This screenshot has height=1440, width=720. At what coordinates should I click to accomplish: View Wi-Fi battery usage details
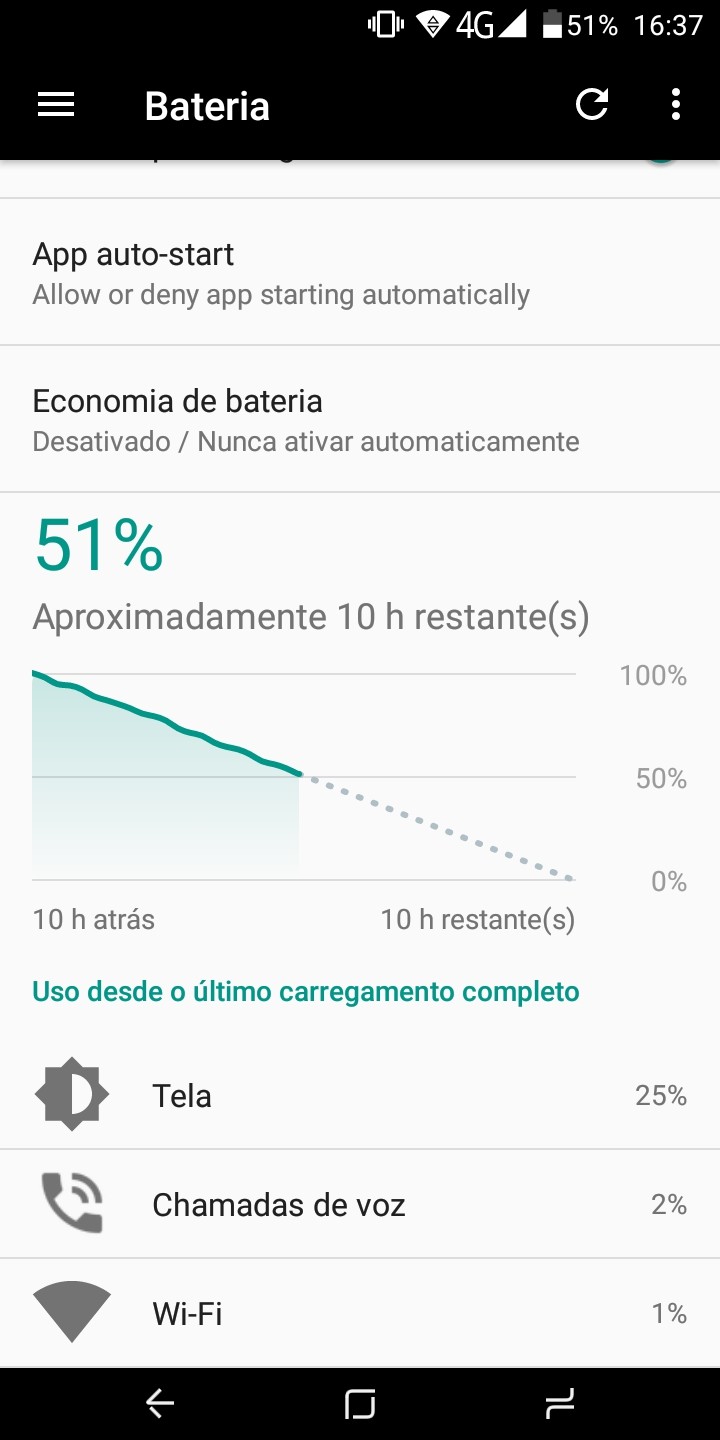point(360,1313)
